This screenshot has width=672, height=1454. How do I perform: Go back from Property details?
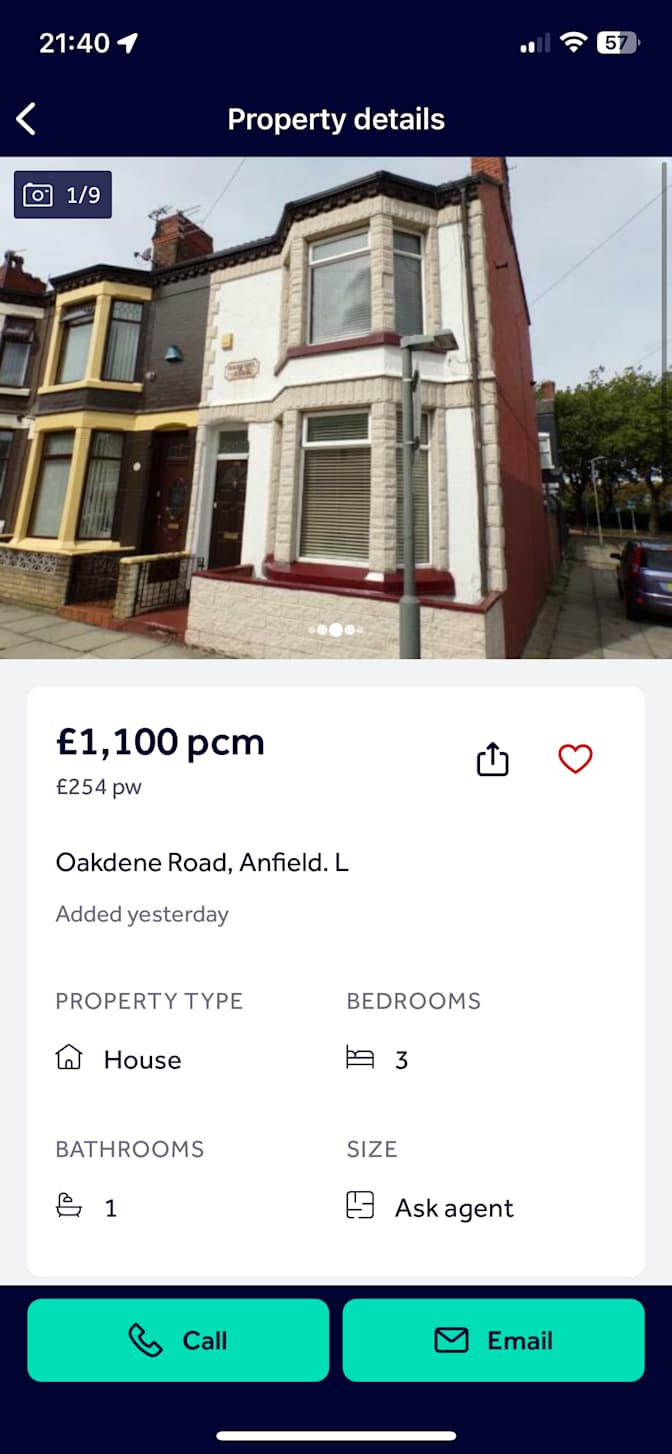[27, 119]
